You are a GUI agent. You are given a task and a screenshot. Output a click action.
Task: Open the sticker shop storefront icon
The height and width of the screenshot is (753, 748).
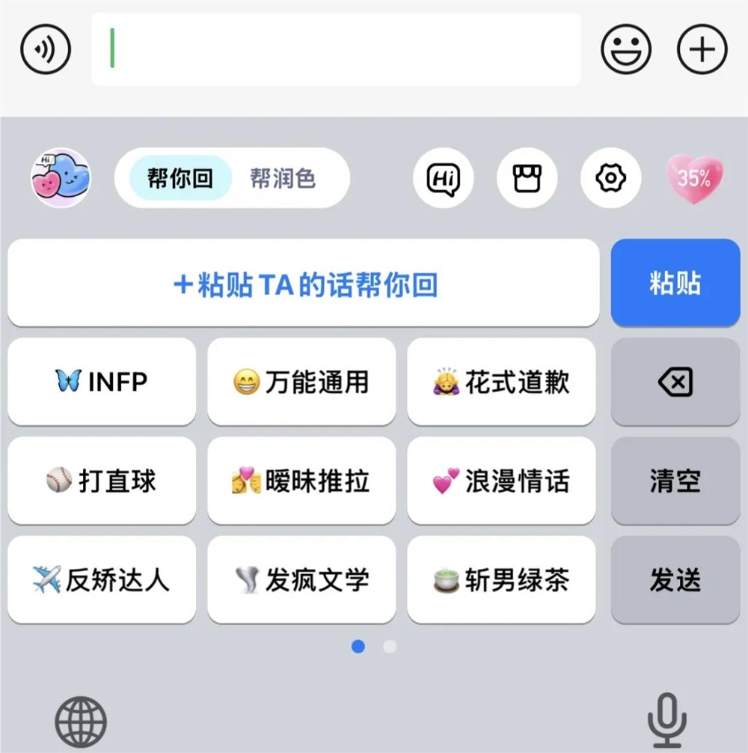point(527,177)
